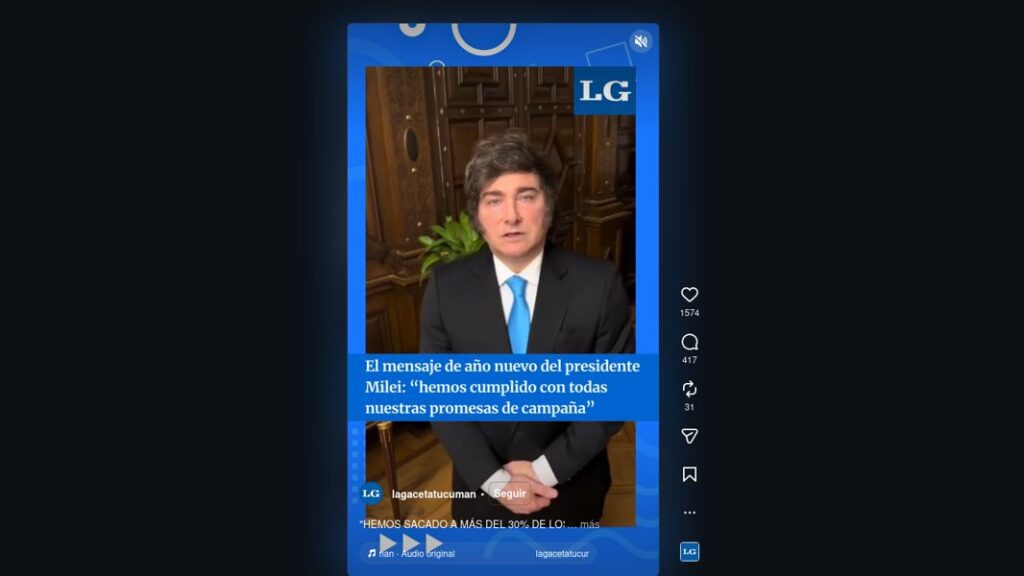Expand the caption with "más"
Viewport: 1024px width, 576px height.
point(590,524)
